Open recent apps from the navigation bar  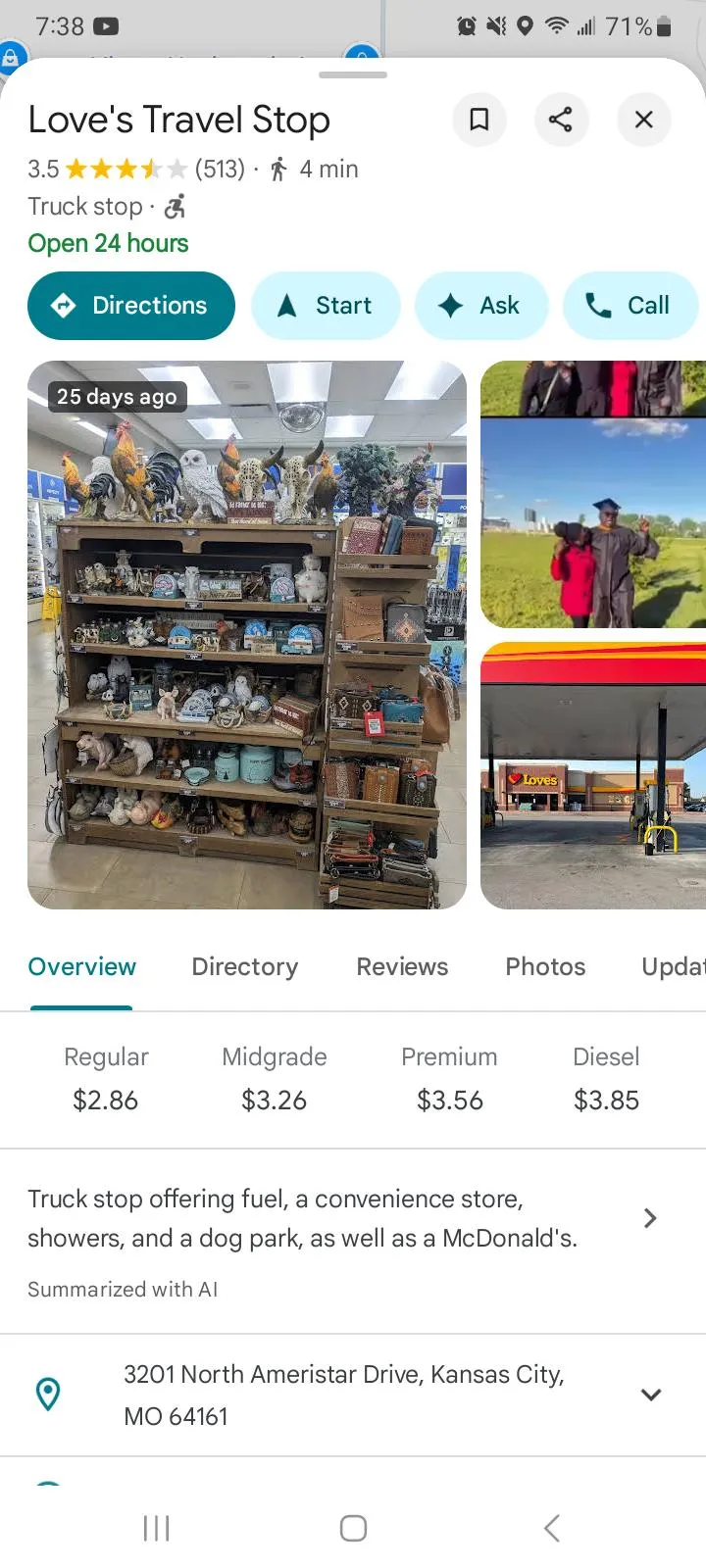pyautogui.click(x=157, y=1528)
